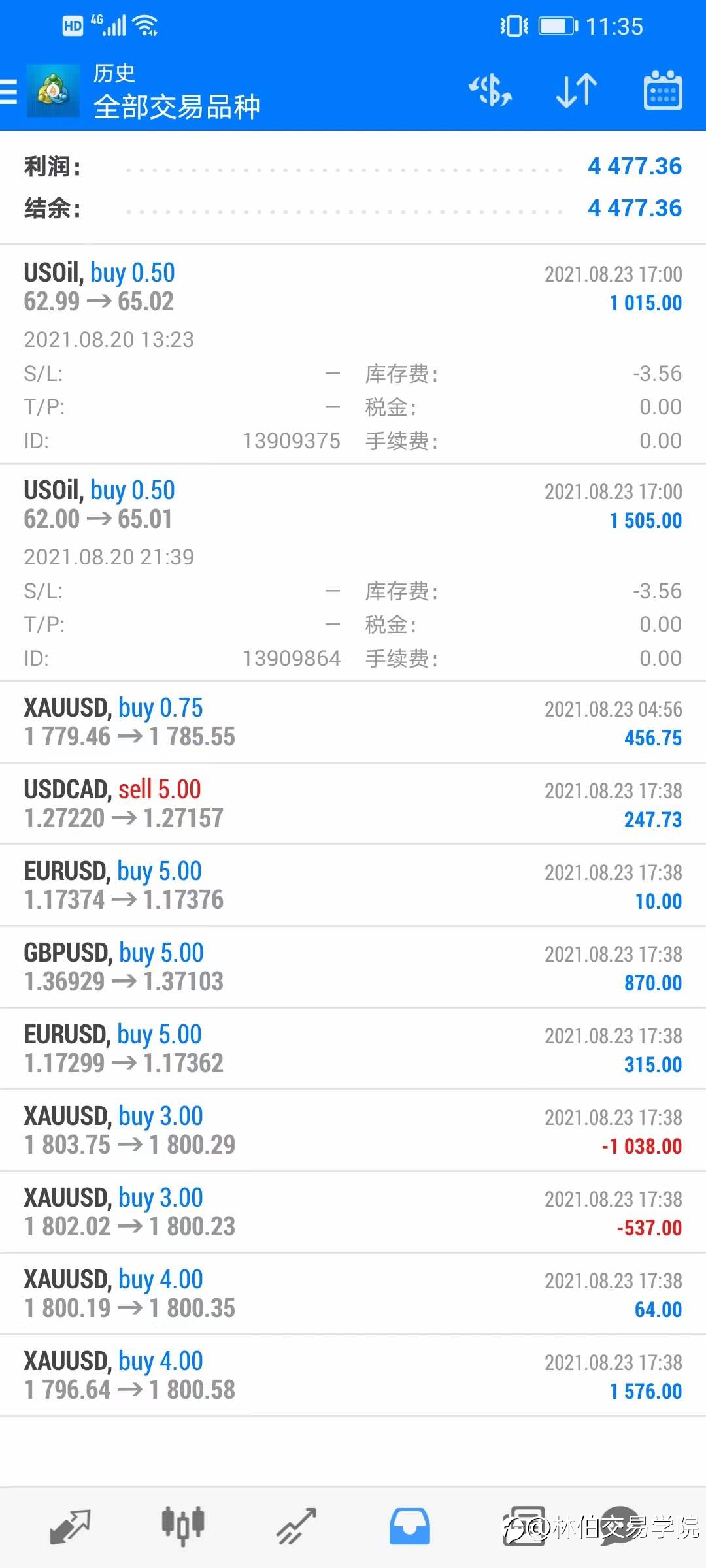Expand XAUUSD buy 0.75 trade details
The width and height of the screenshot is (706, 1568).
(353, 722)
